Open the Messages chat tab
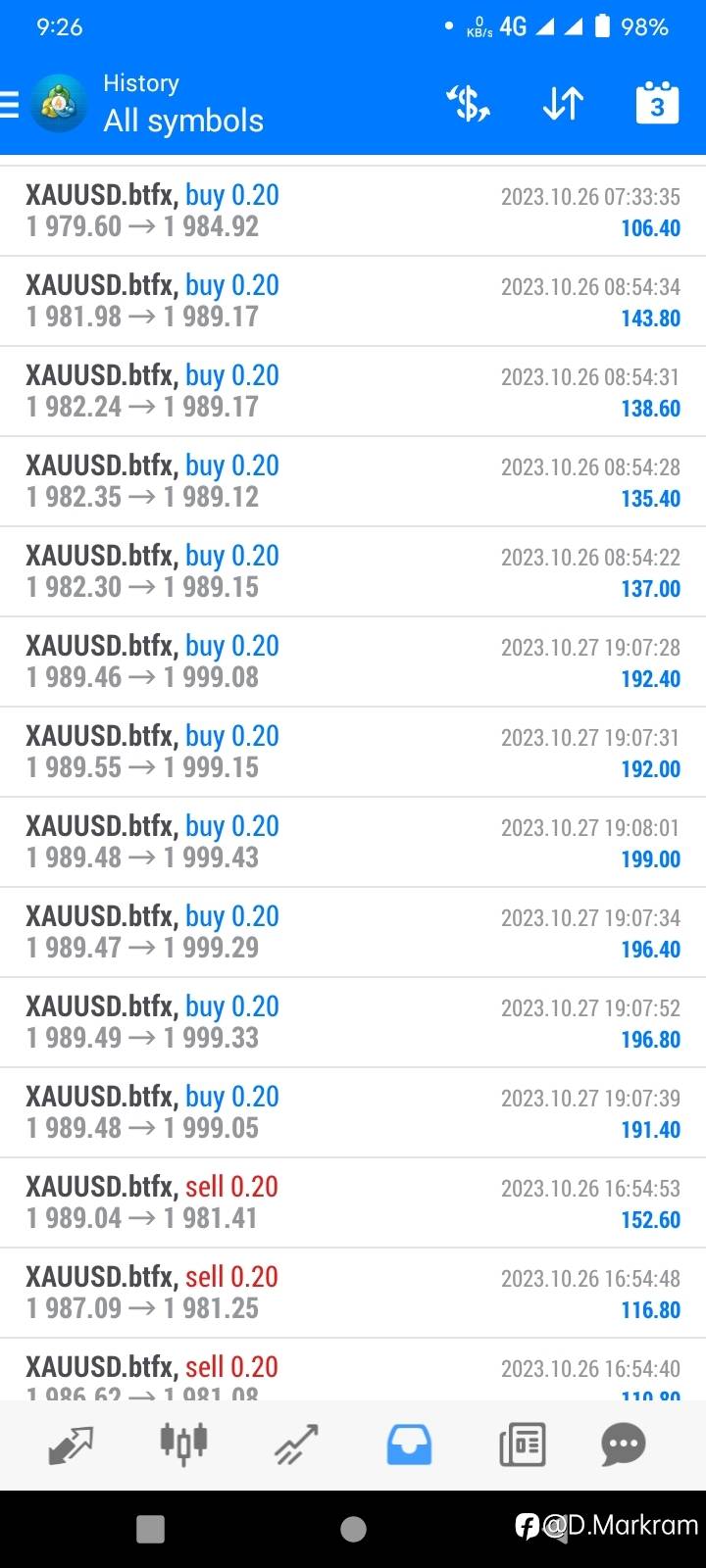Image resolution: width=706 pixels, height=1568 pixels. pyautogui.click(x=624, y=1445)
